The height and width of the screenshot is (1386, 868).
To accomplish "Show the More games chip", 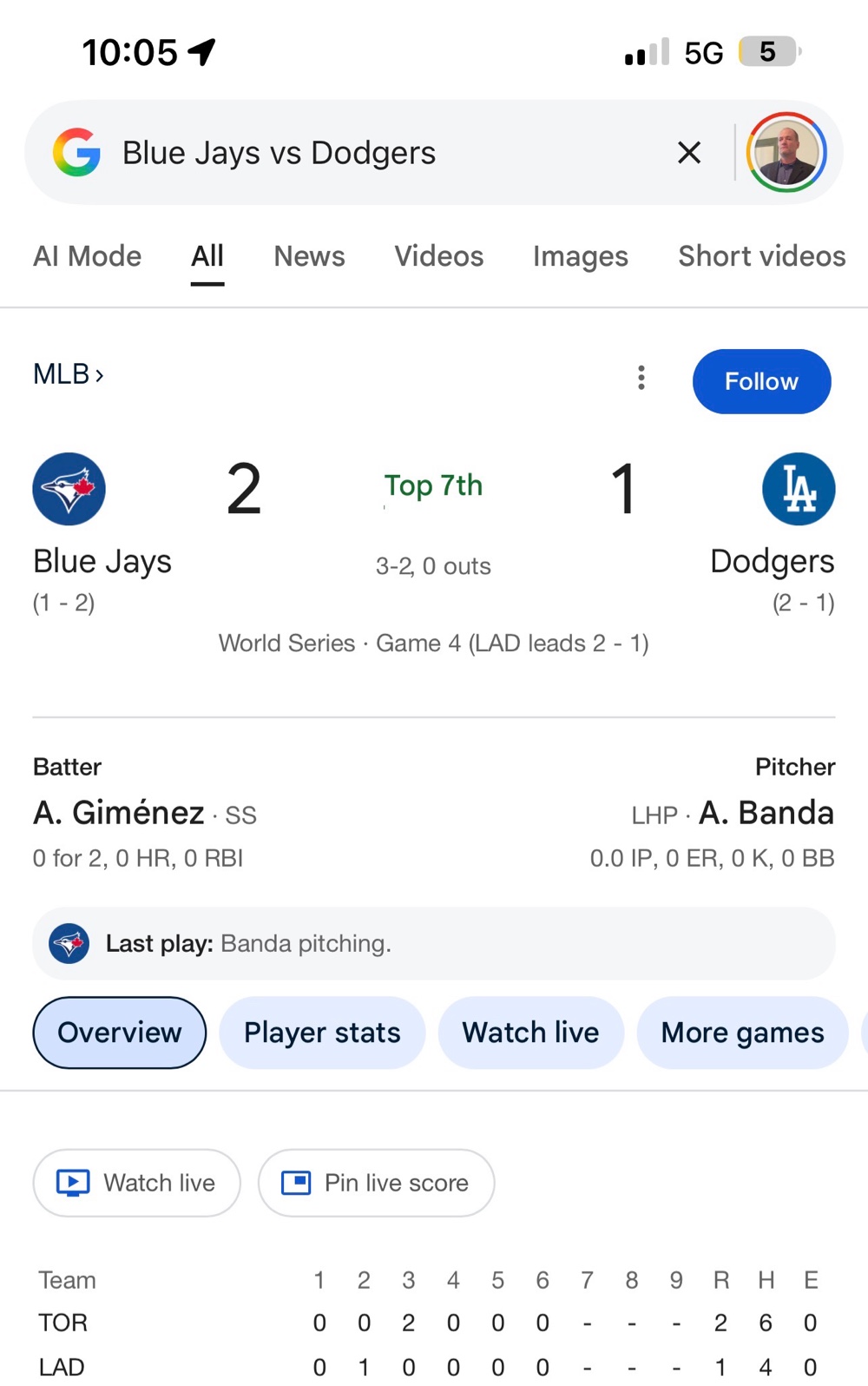I will [x=742, y=1033].
